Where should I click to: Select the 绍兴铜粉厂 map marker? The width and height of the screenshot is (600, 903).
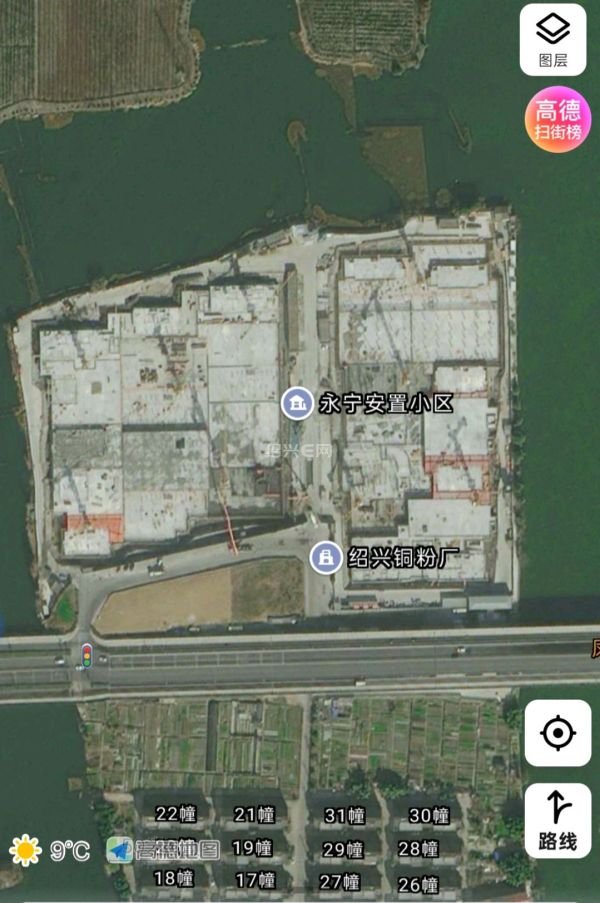[x=324, y=557]
